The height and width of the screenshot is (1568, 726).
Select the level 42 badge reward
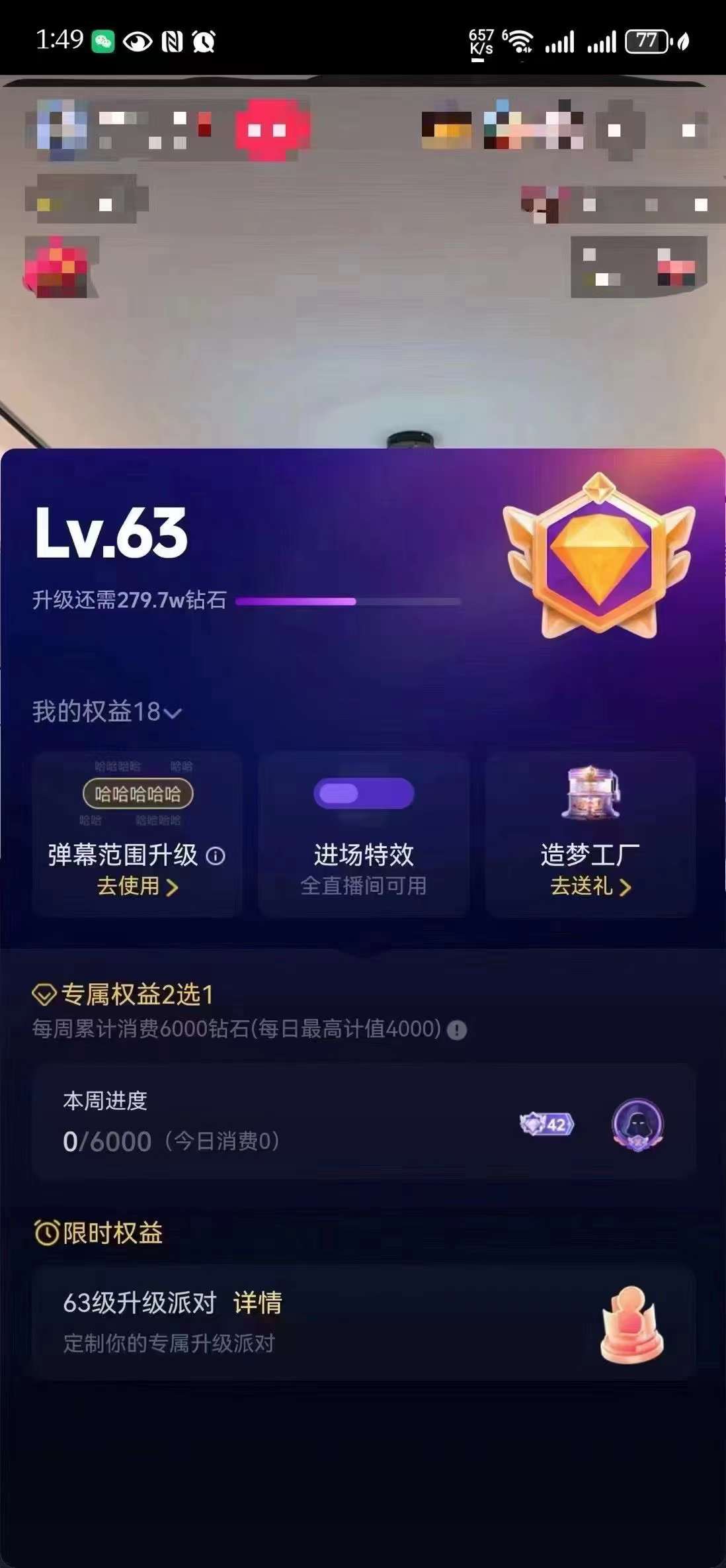[x=547, y=1124]
